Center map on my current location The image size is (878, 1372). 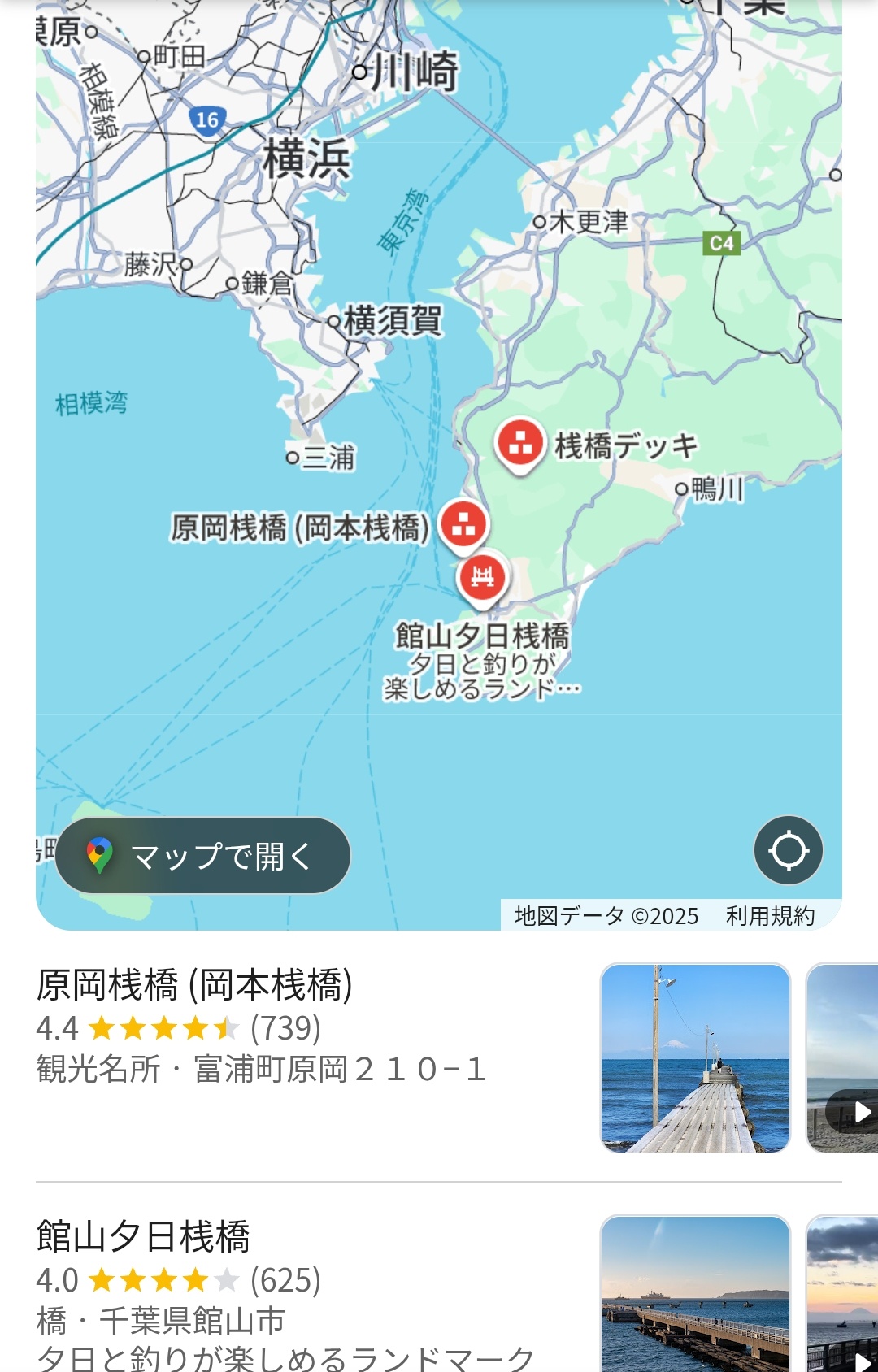click(788, 851)
